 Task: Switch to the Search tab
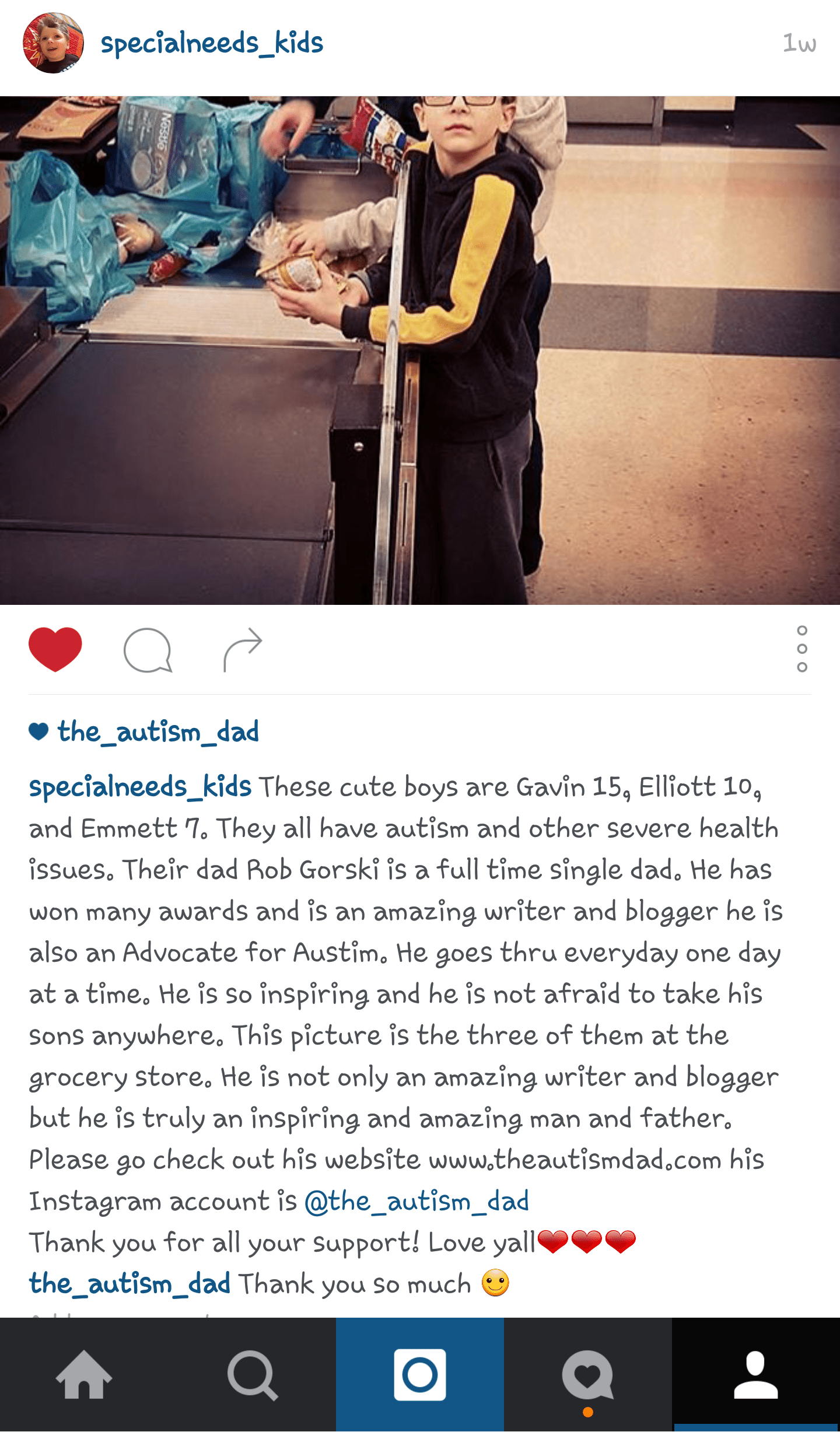click(252, 1375)
